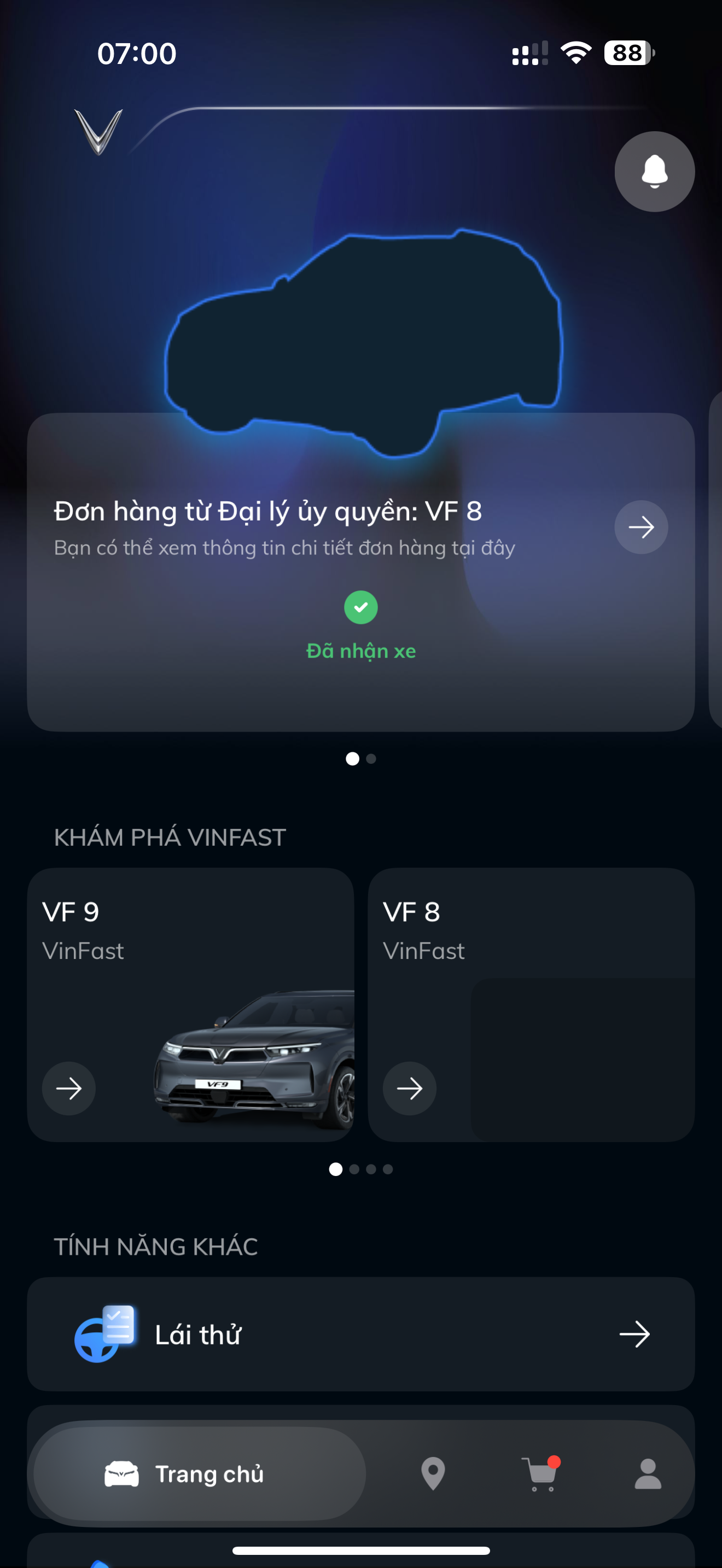Open the VF 8 explore card
The image size is (722, 1568).
[x=531, y=1004]
